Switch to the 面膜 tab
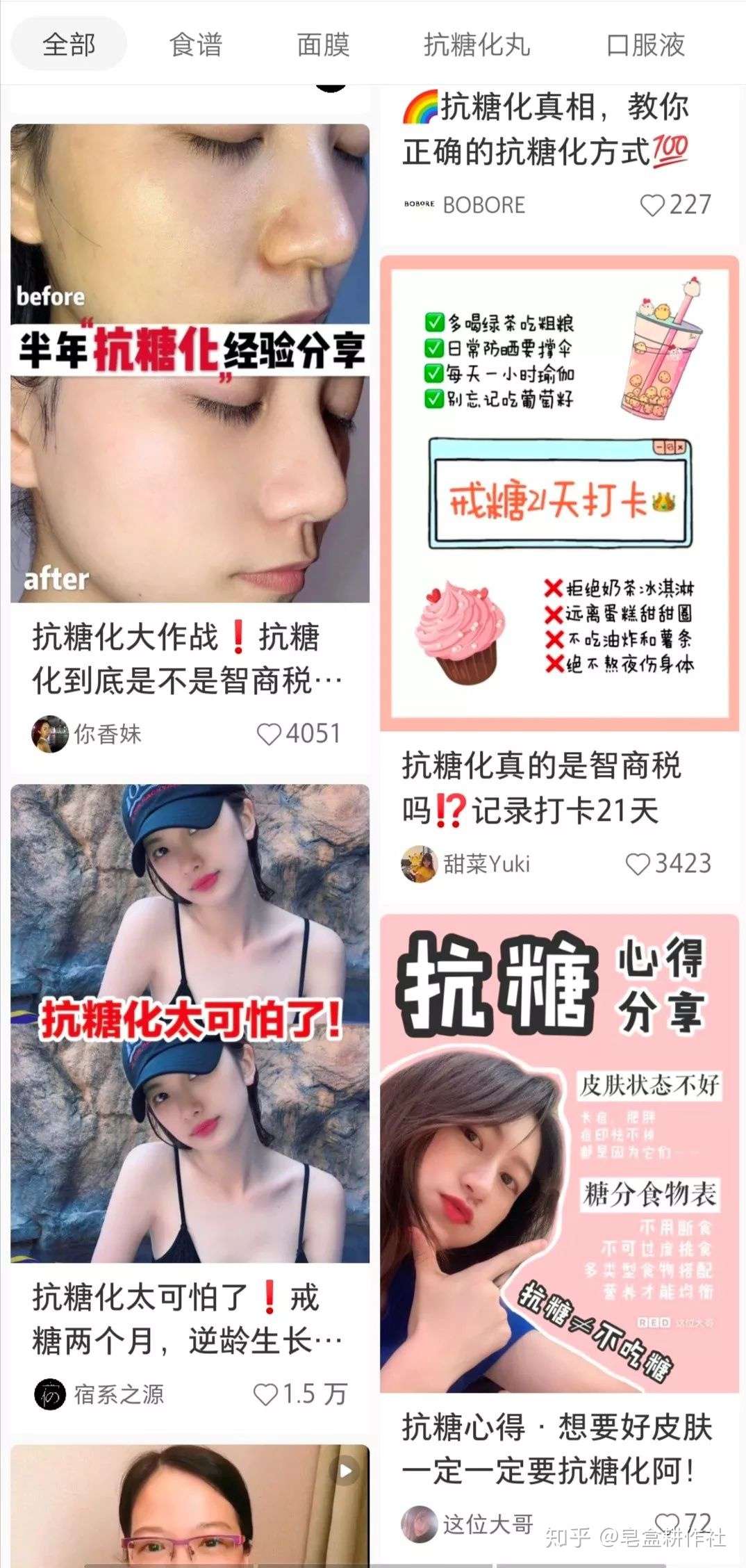The height and width of the screenshot is (1568, 746). pyautogui.click(x=323, y=44)
